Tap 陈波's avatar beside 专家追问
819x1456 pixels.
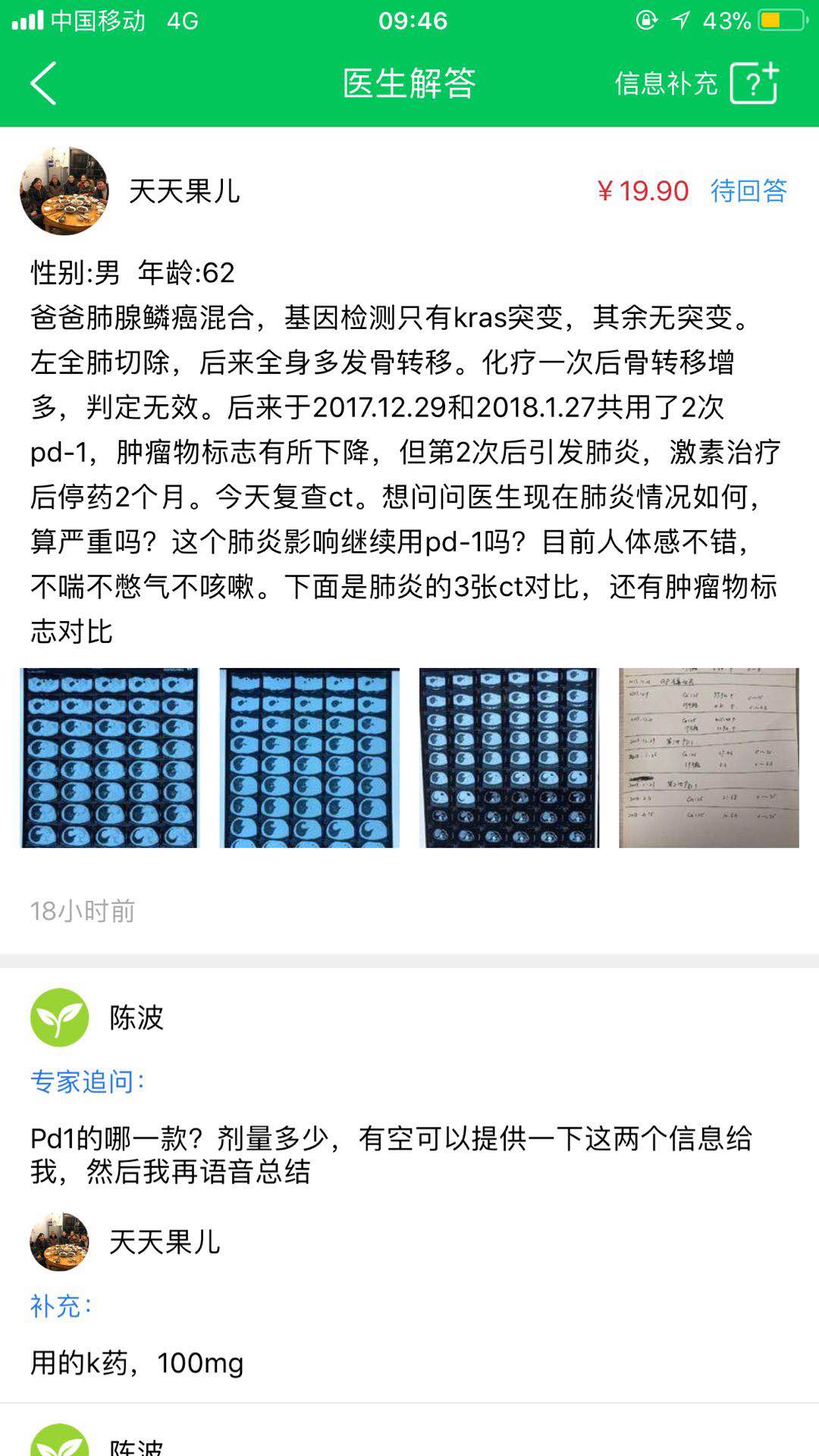59,1018
